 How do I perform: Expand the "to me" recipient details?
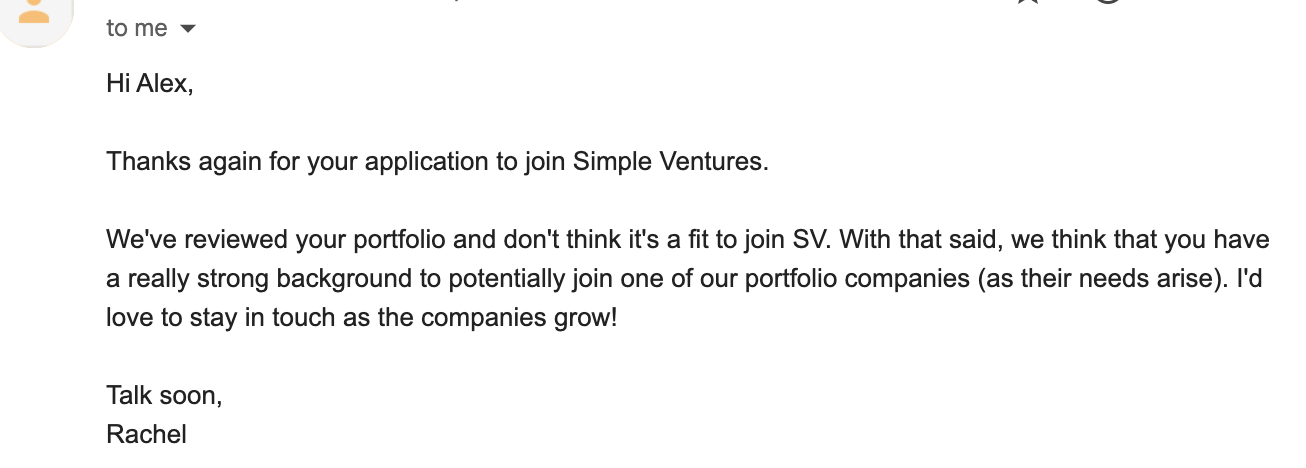pyautogui.click(x=187, y=29)
